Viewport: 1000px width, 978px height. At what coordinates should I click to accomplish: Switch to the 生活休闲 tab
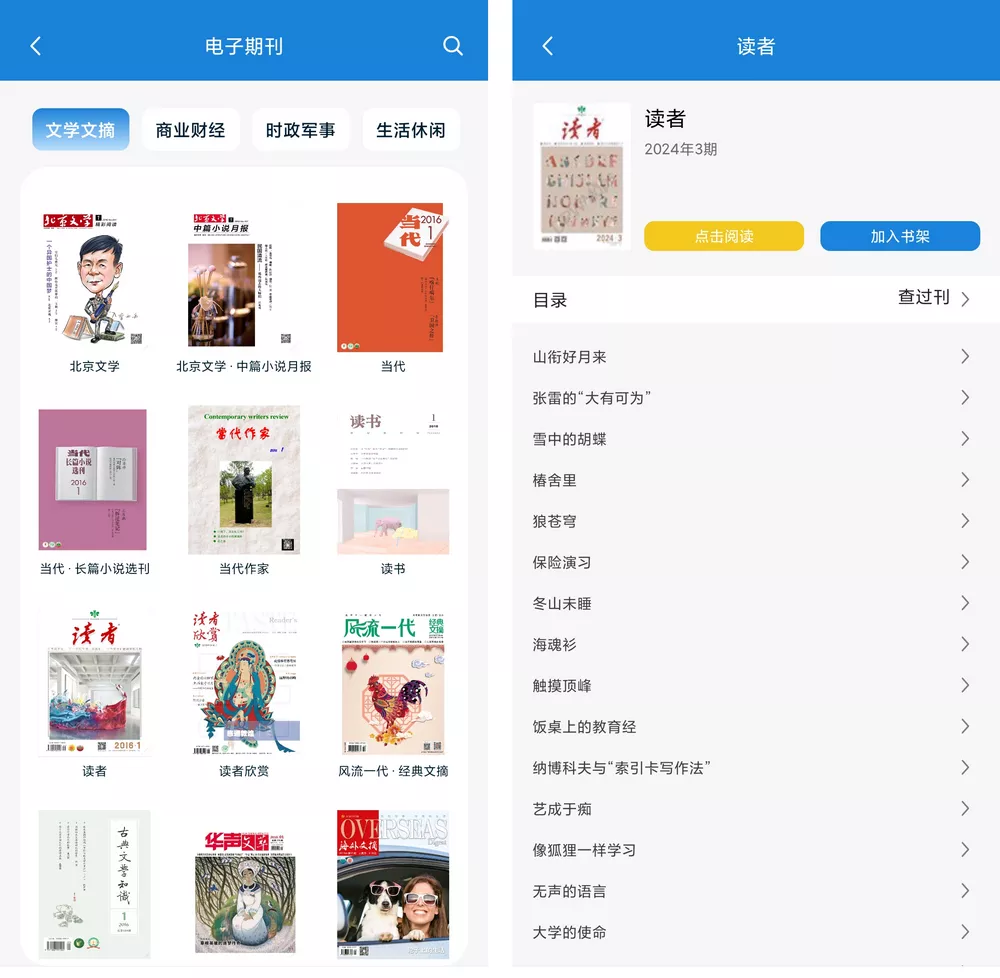pos(410,130)
